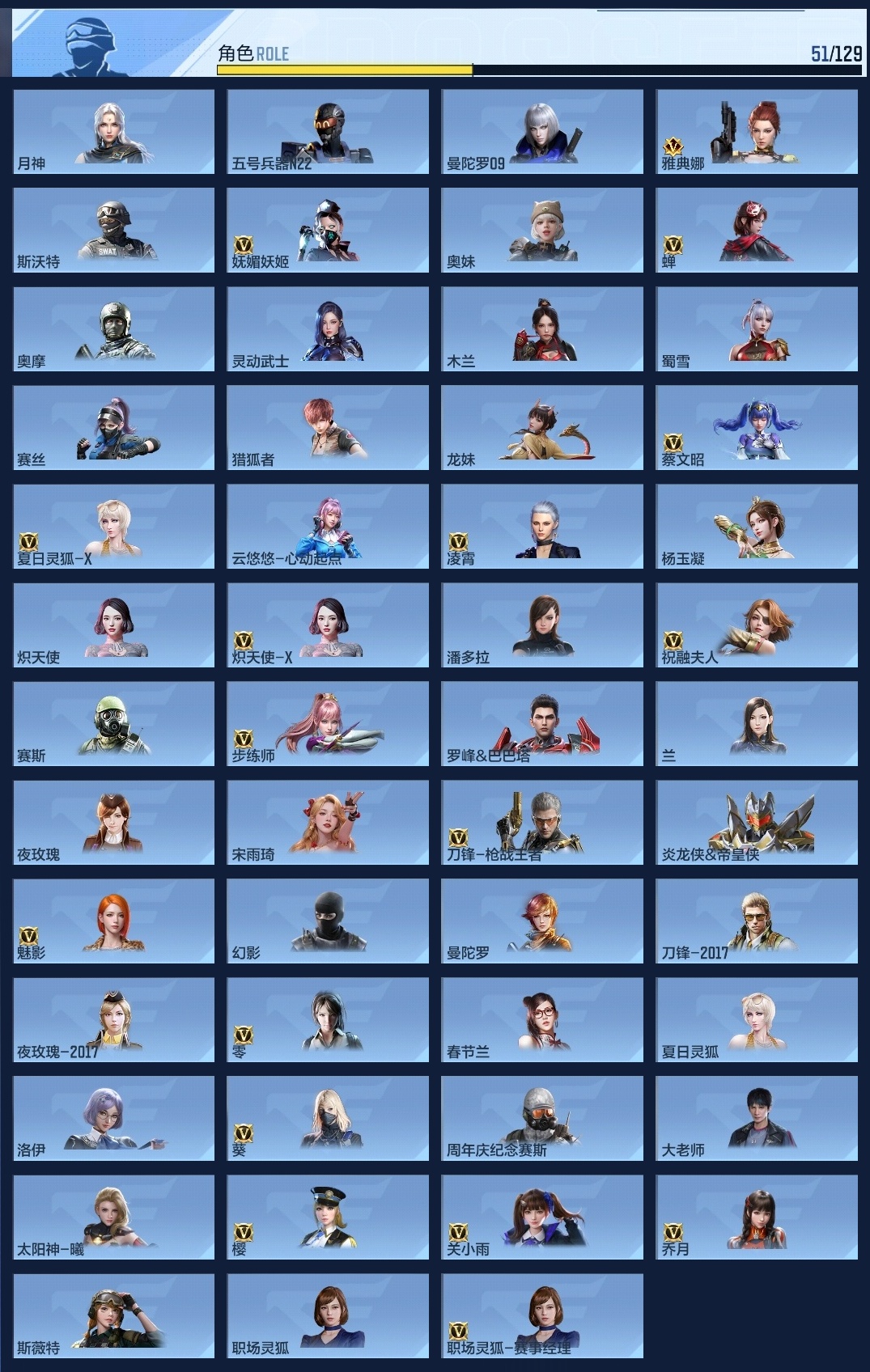
Task: Open the 月神 character card
Action: (x=114, y=131)
